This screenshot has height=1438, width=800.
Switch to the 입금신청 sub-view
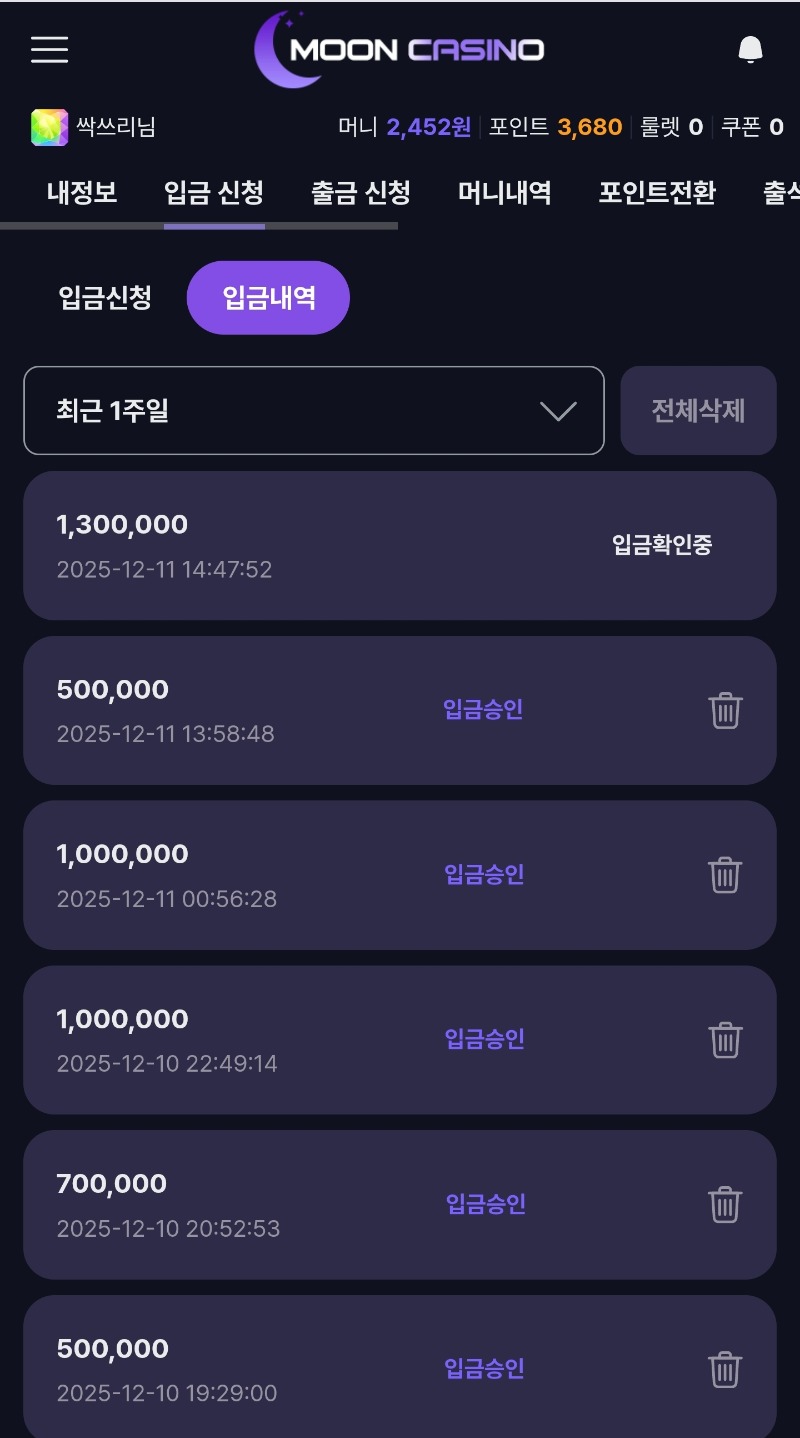103,297
